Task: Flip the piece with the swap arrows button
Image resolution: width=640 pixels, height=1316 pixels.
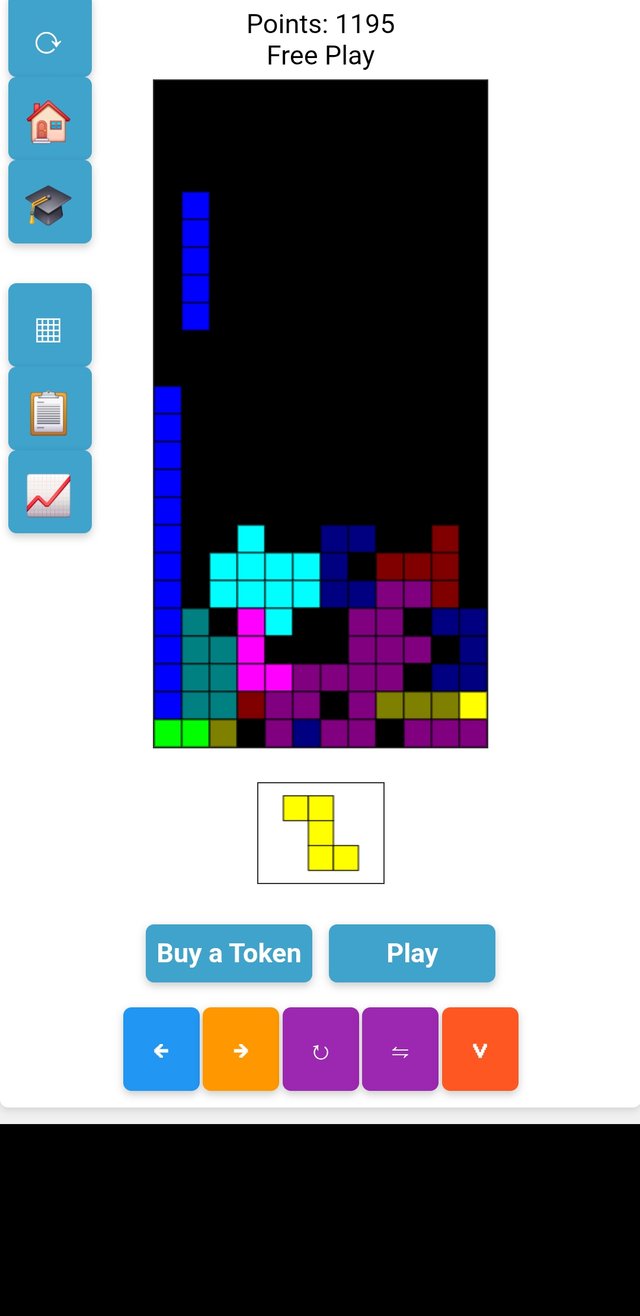Action: click(400, 1049)
